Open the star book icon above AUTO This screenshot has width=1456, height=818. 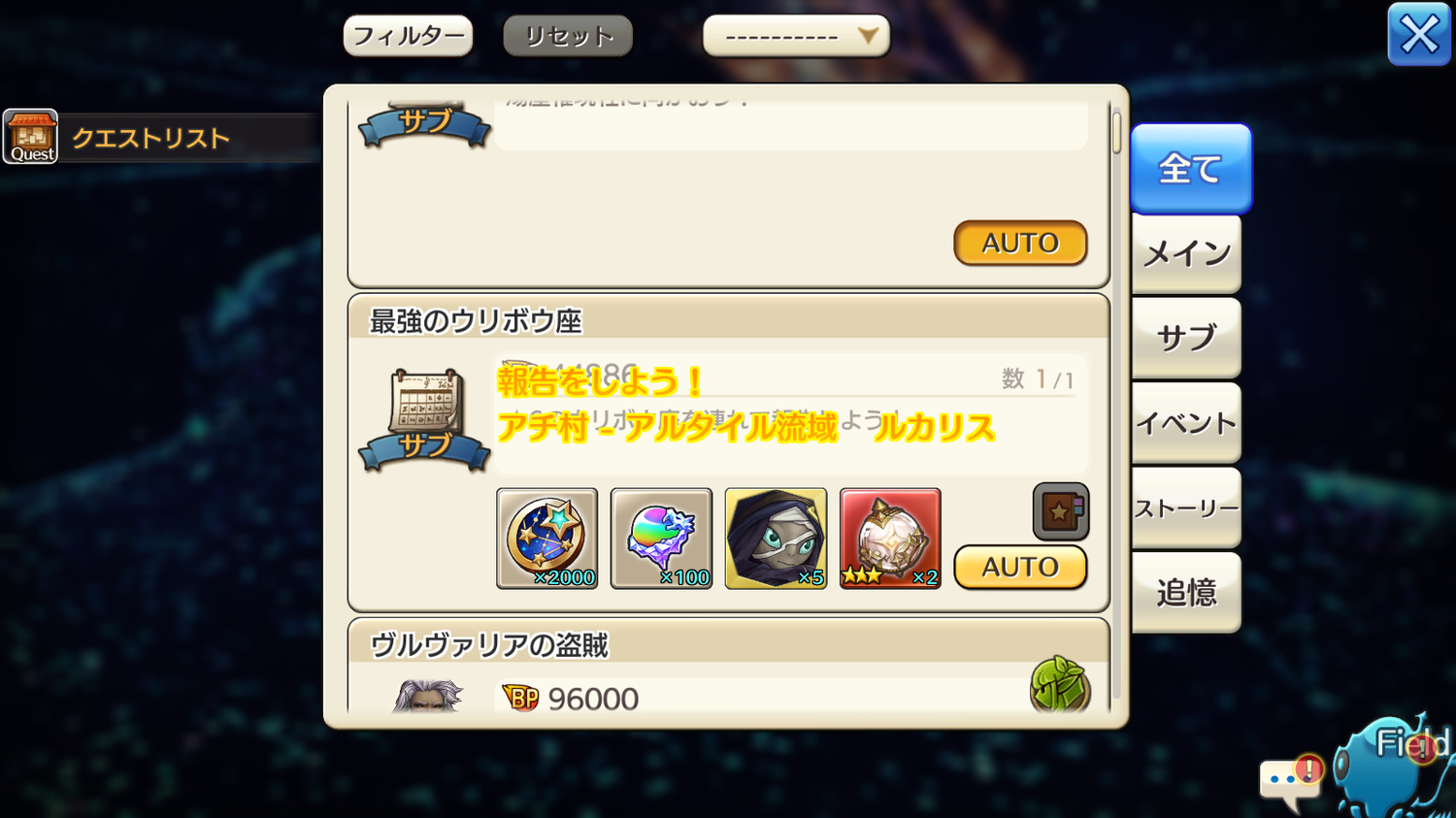point(1060,510)
